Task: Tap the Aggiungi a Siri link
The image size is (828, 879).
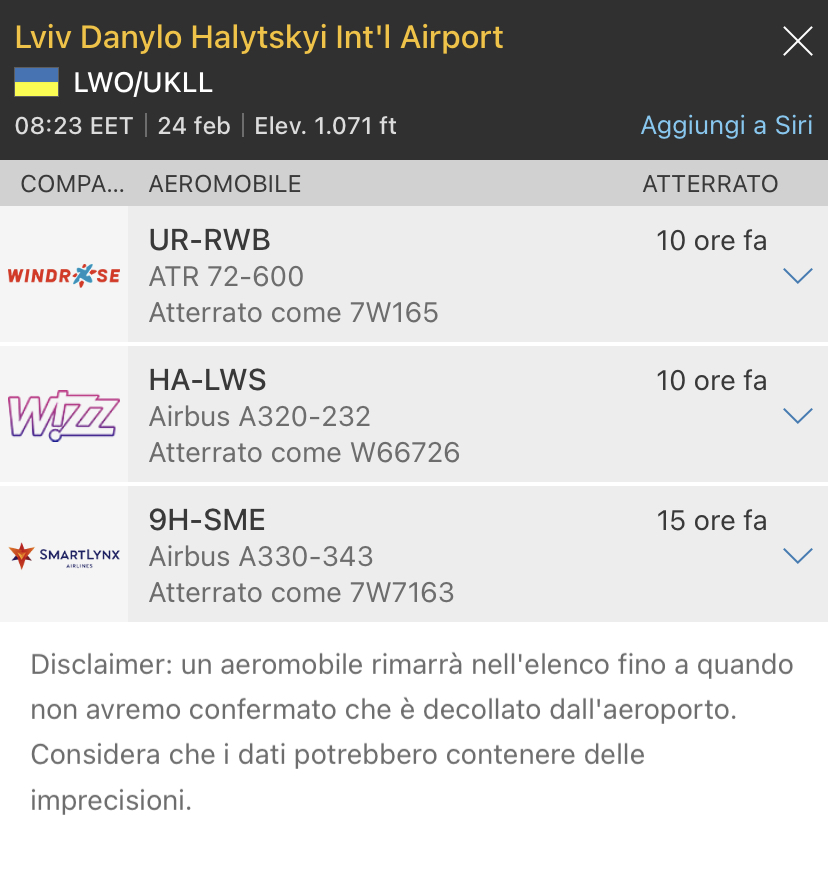Action: 726,126
